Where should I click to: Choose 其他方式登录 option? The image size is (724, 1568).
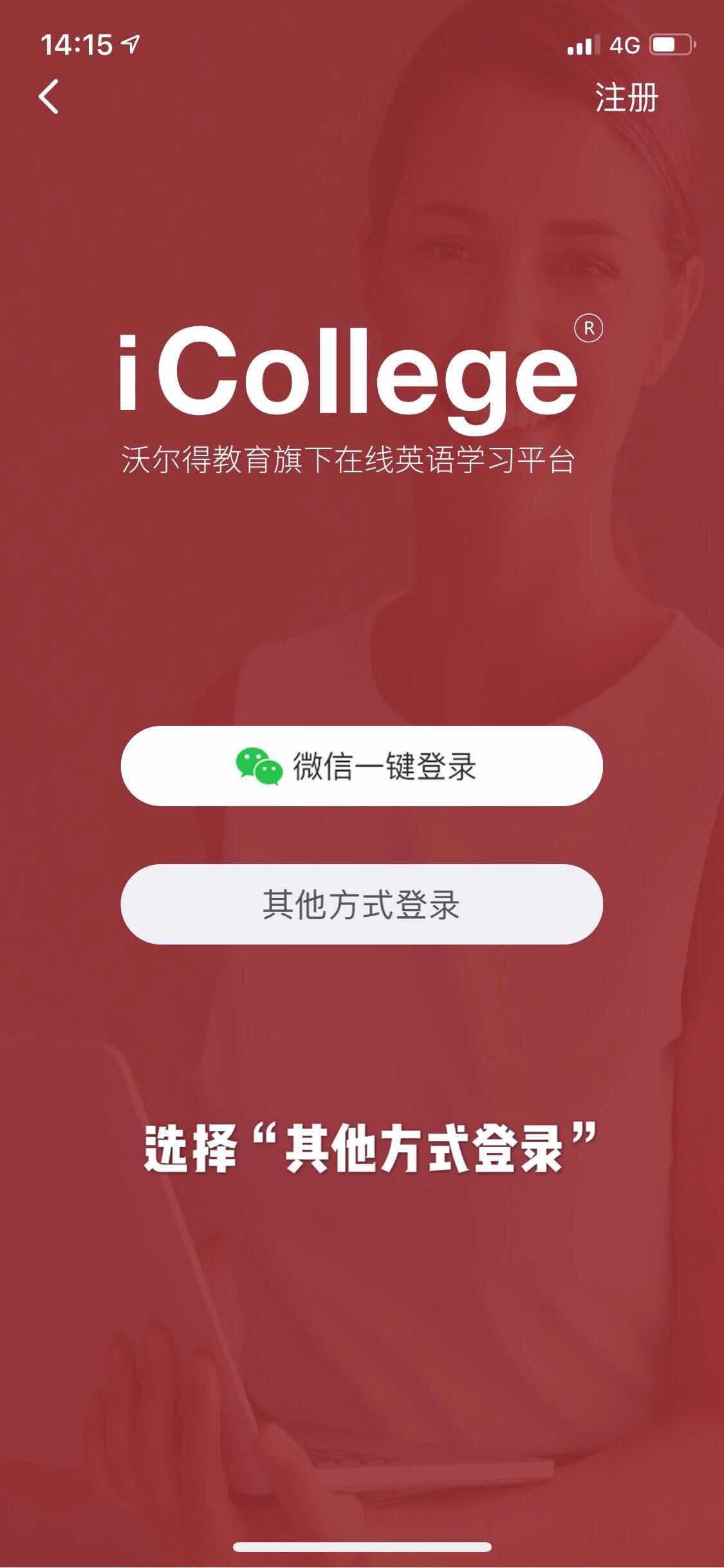pos(361,904)
